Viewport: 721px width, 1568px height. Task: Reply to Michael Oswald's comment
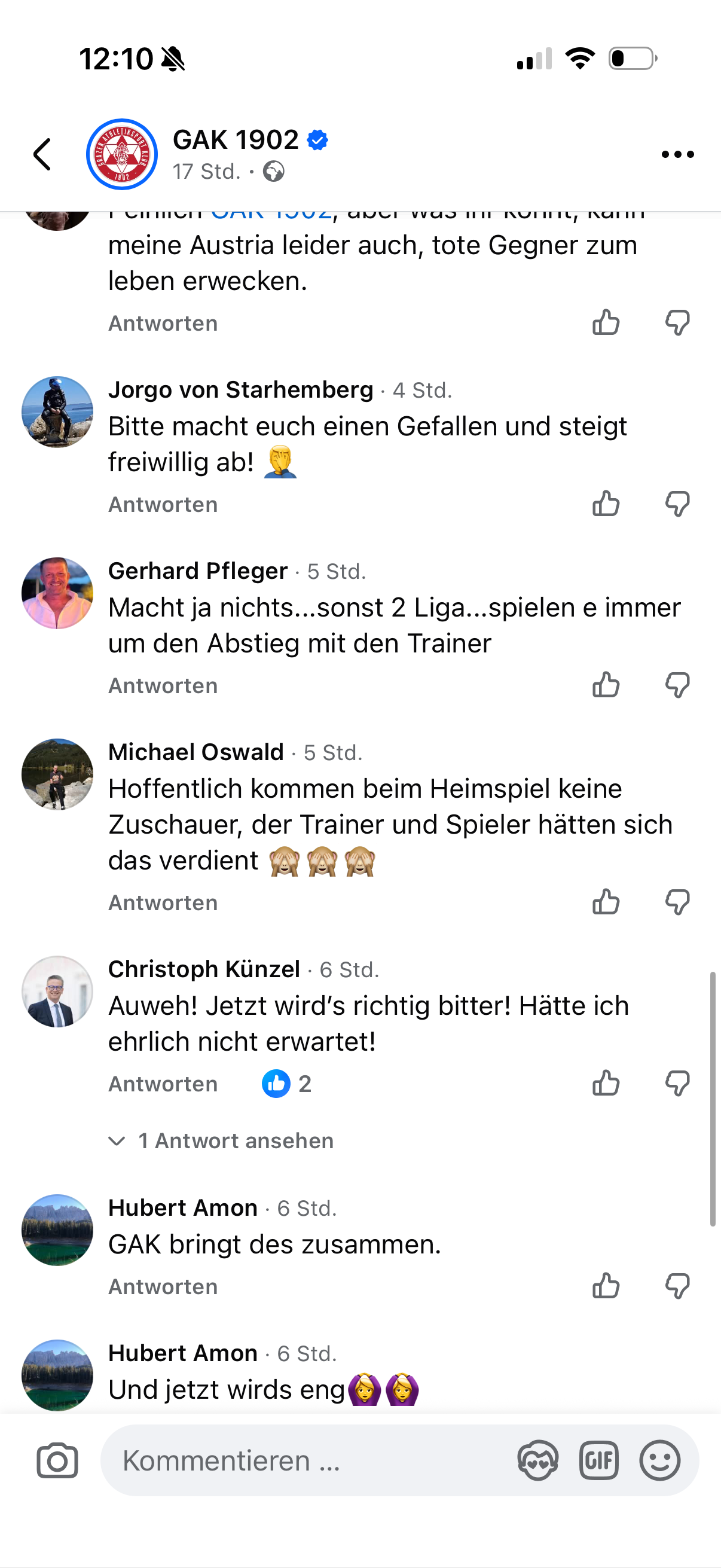[163, 902]
